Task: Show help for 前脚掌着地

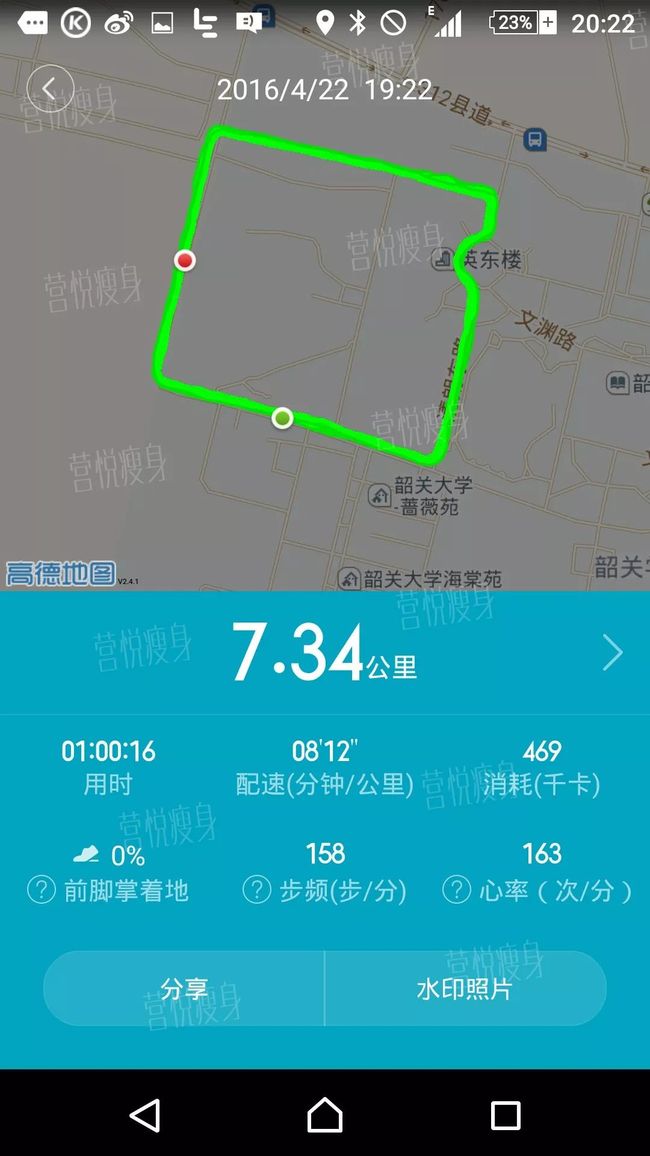Action: 41,890
